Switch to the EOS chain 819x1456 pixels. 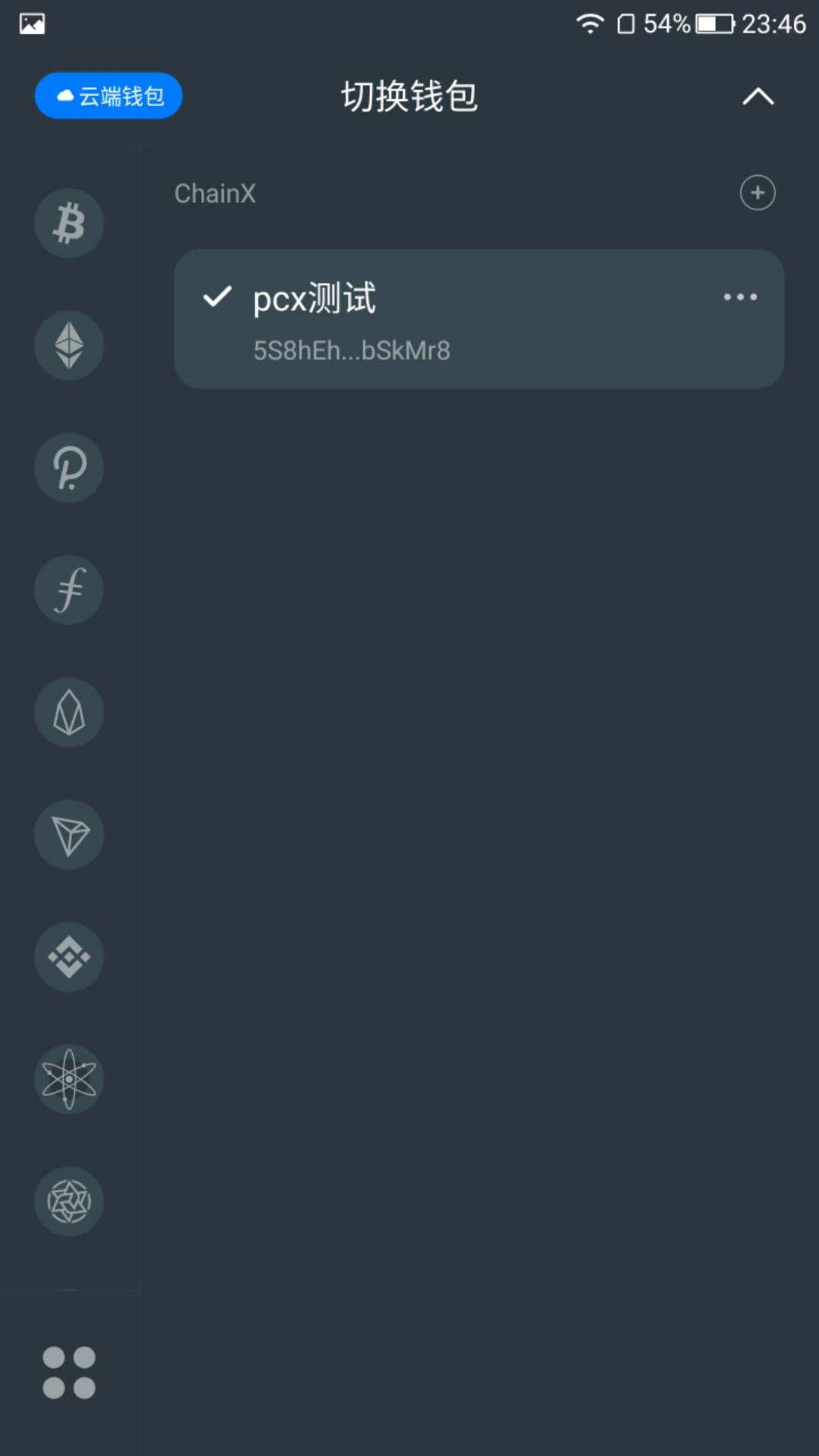click(69, 712)
